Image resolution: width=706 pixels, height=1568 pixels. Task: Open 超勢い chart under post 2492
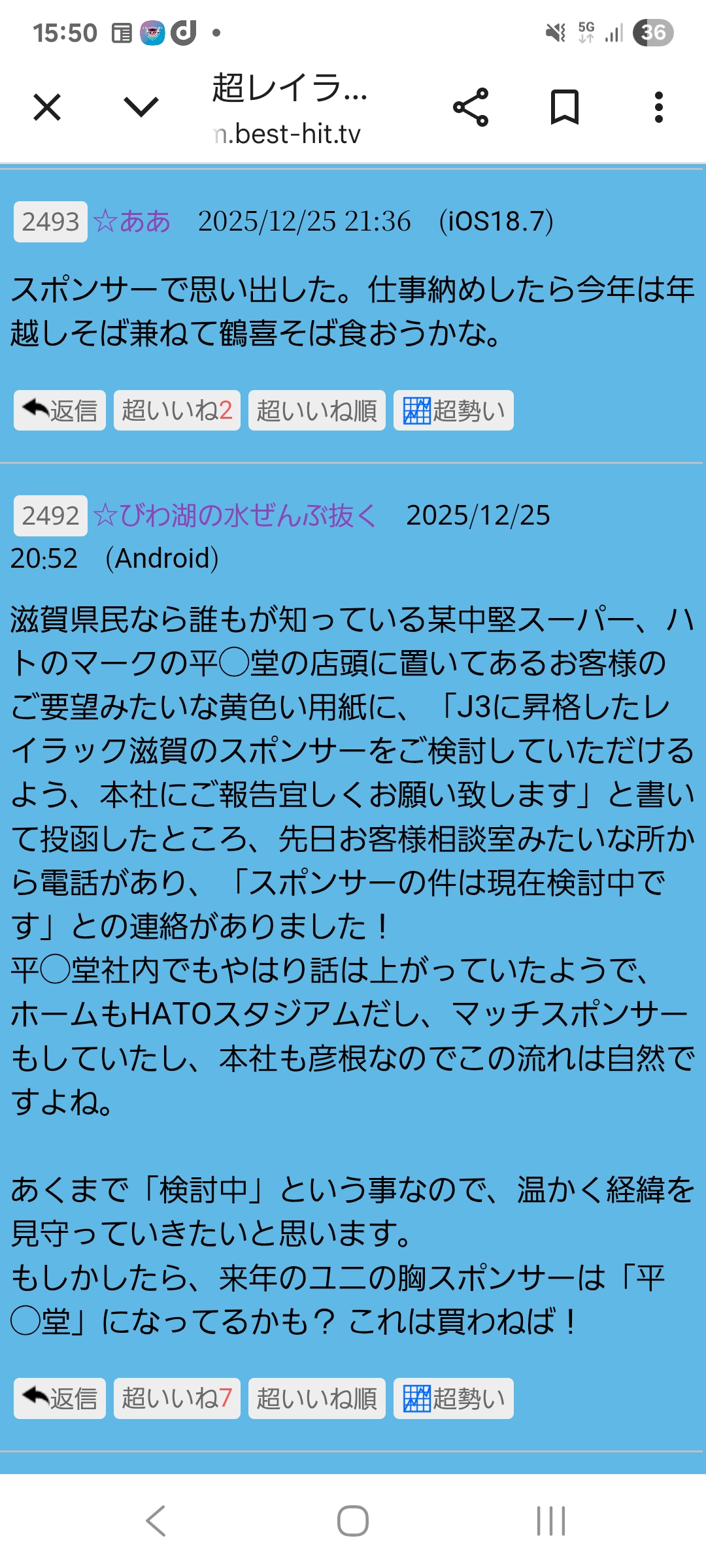(453, 1398)
